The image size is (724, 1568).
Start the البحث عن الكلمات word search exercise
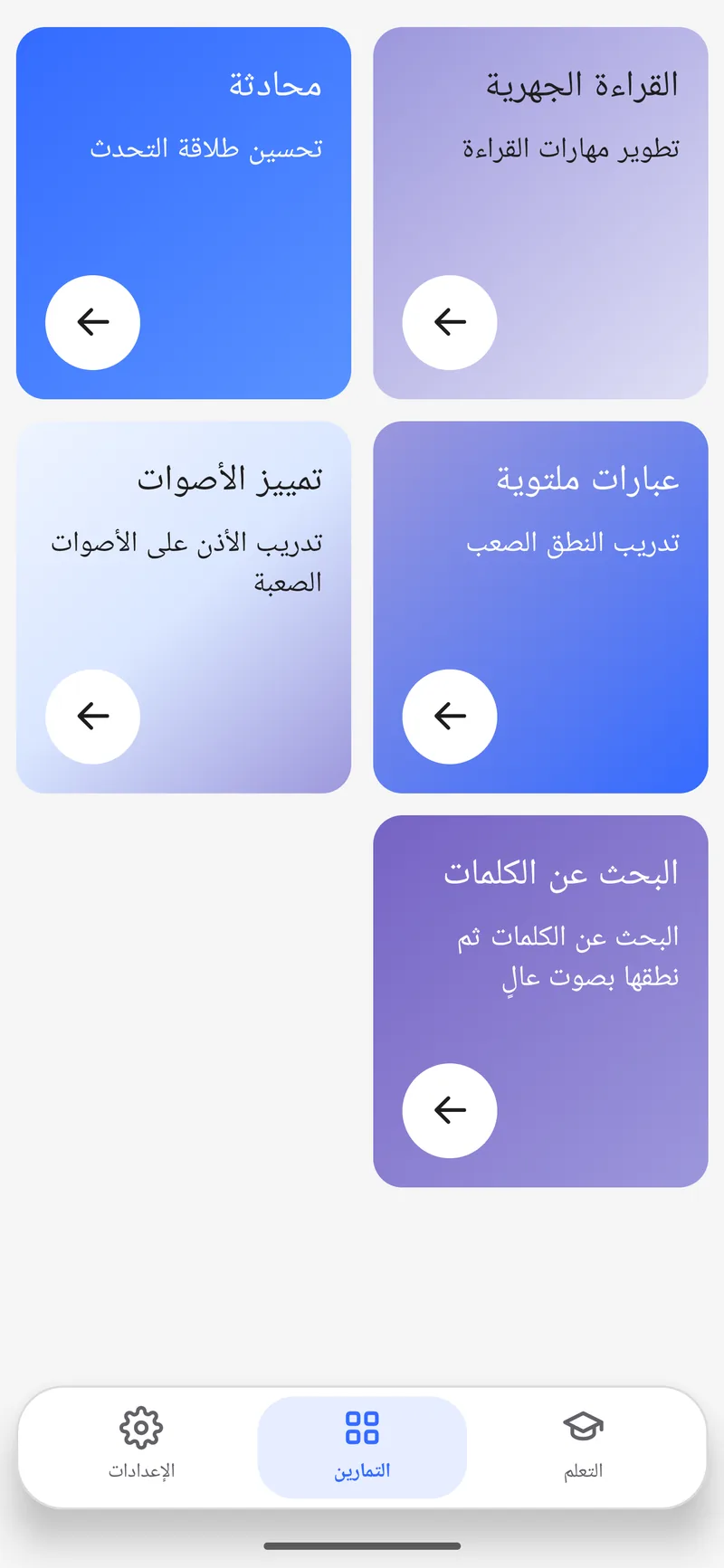(540, 1001)
